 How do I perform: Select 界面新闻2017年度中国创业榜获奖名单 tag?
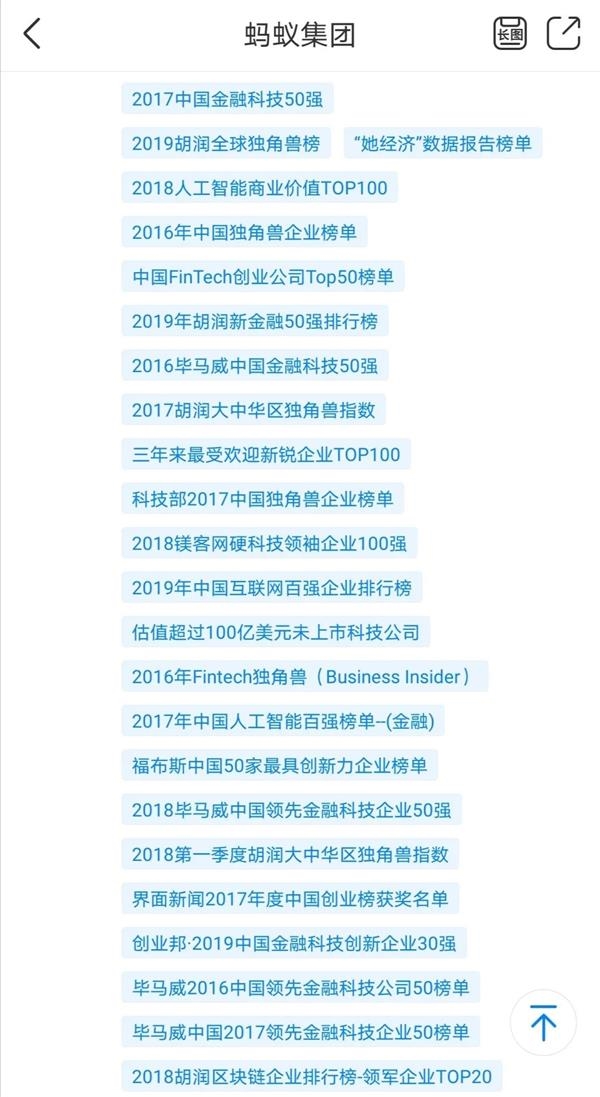[290, 898]
